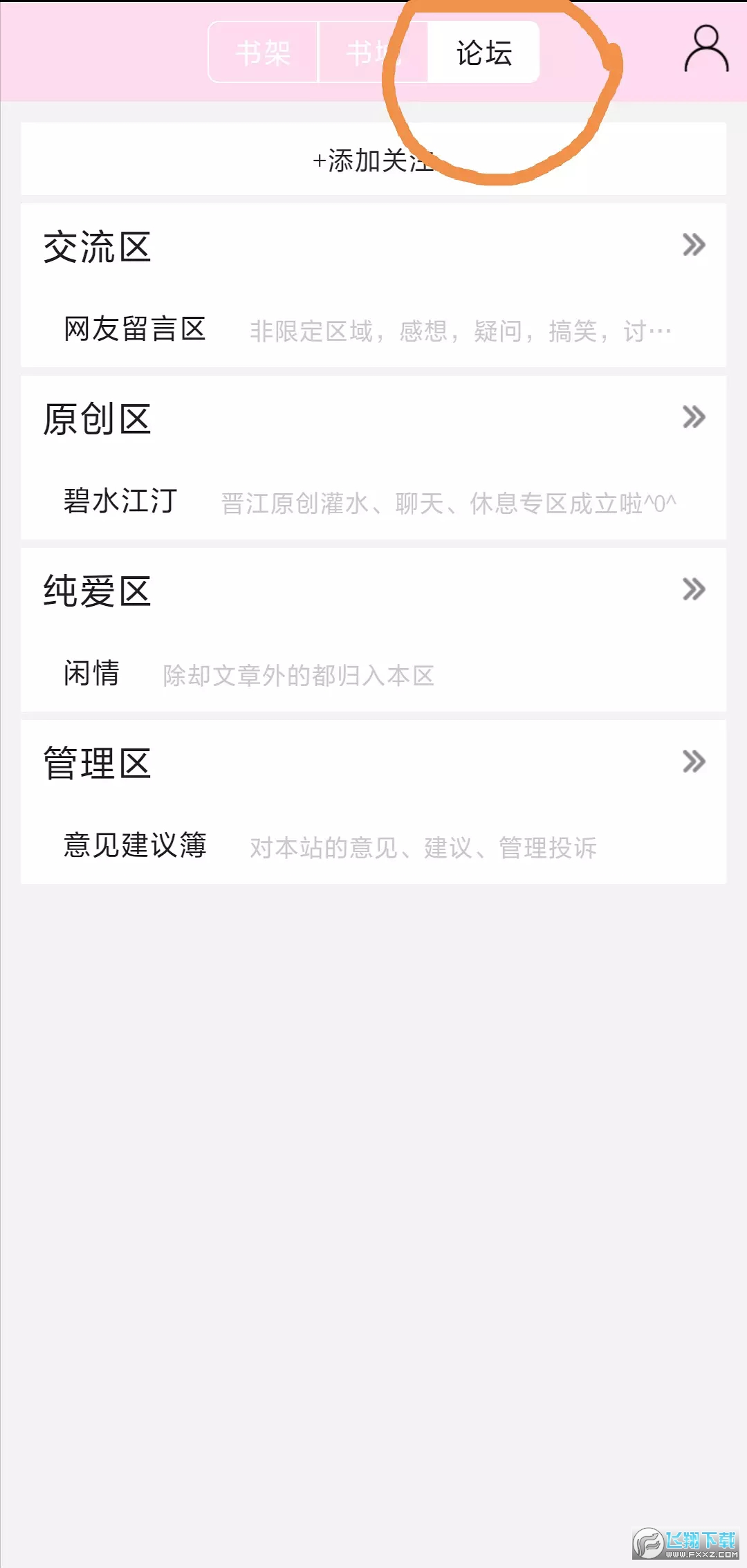Open the 碧水江汀 board

click(x=121, y=501)
